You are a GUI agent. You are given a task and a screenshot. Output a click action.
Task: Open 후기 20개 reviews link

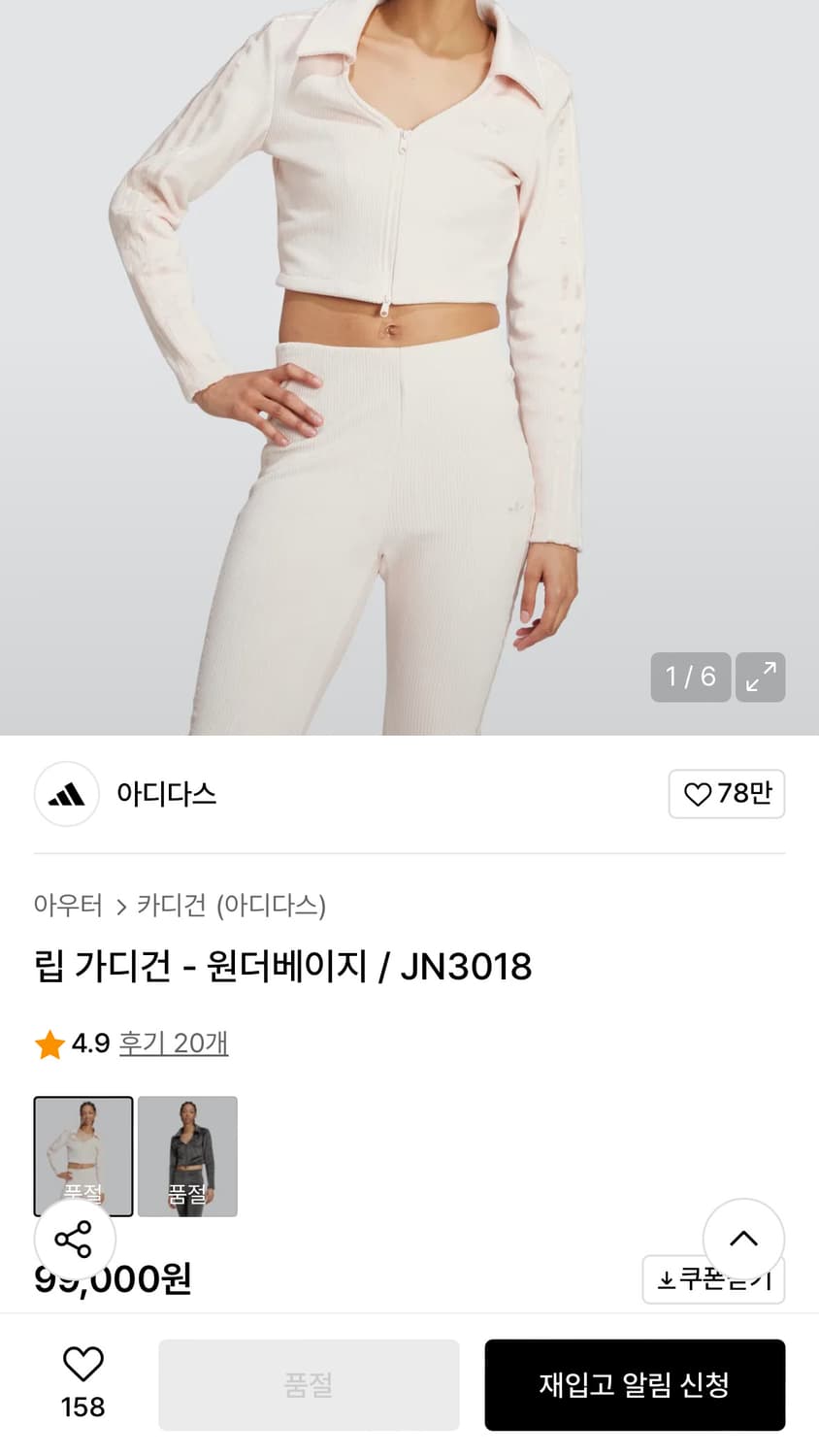tap(174, 1043)
